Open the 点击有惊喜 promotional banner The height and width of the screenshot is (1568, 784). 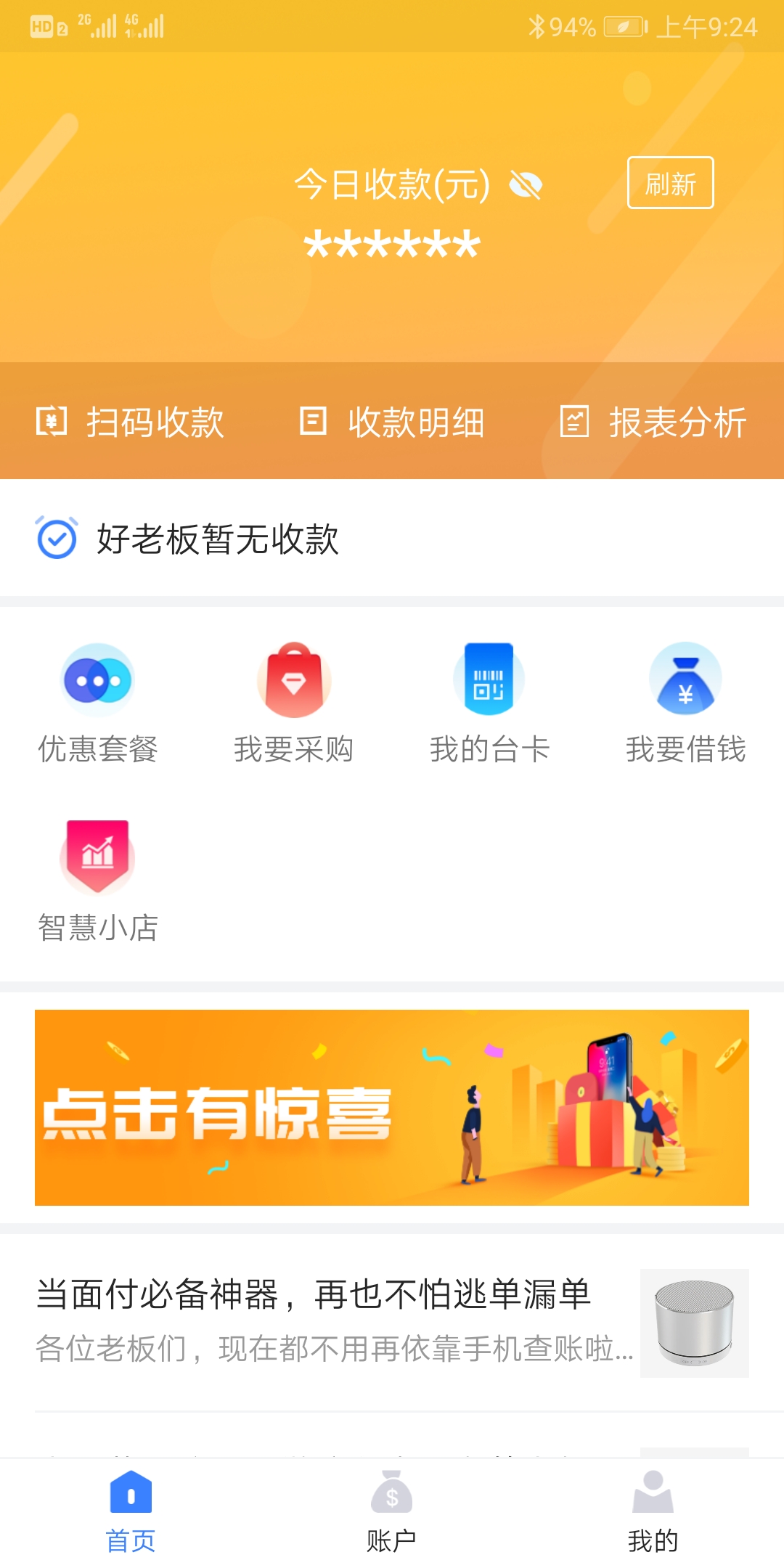coord(392,1098)
